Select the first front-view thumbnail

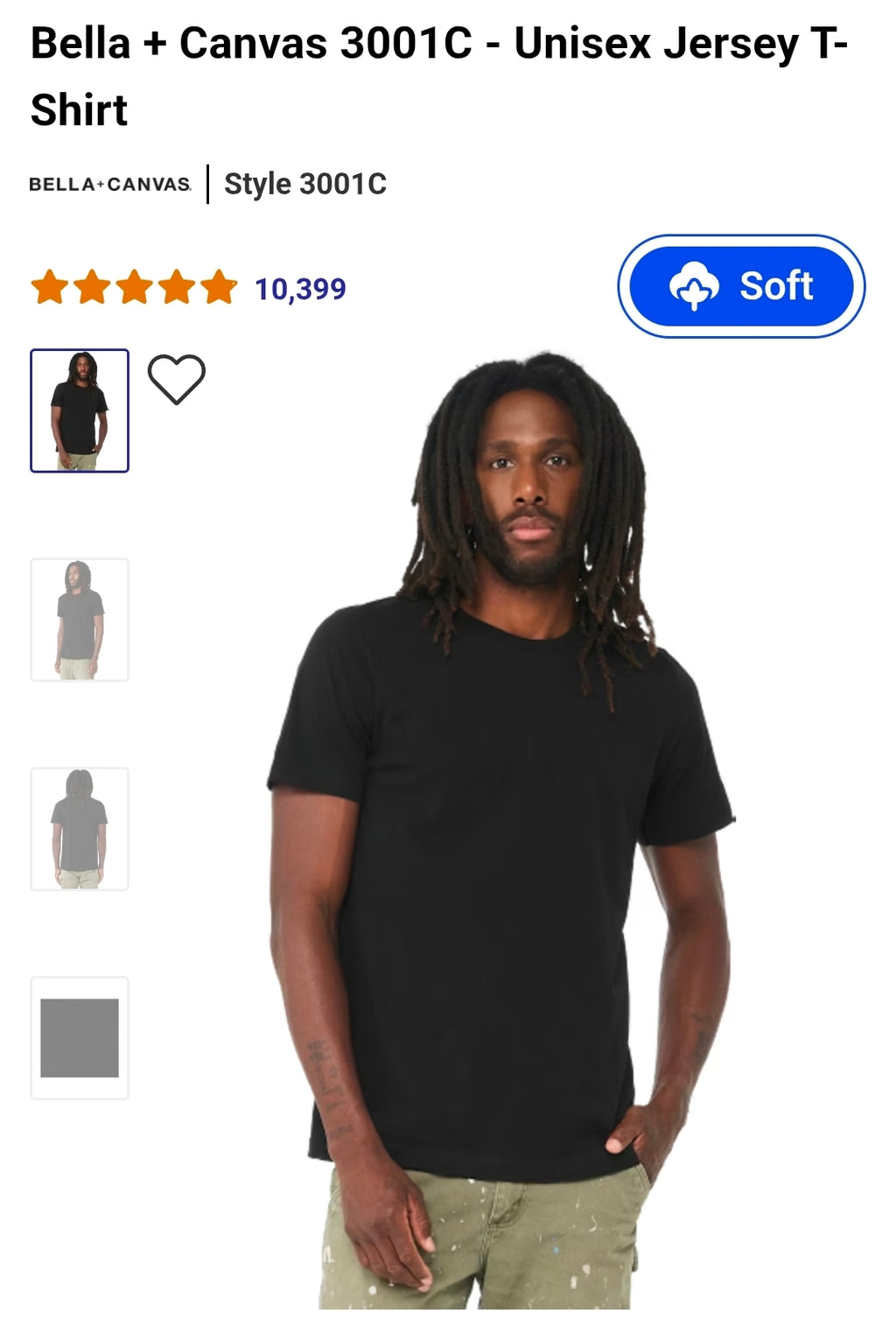click(x=80, y=411)
